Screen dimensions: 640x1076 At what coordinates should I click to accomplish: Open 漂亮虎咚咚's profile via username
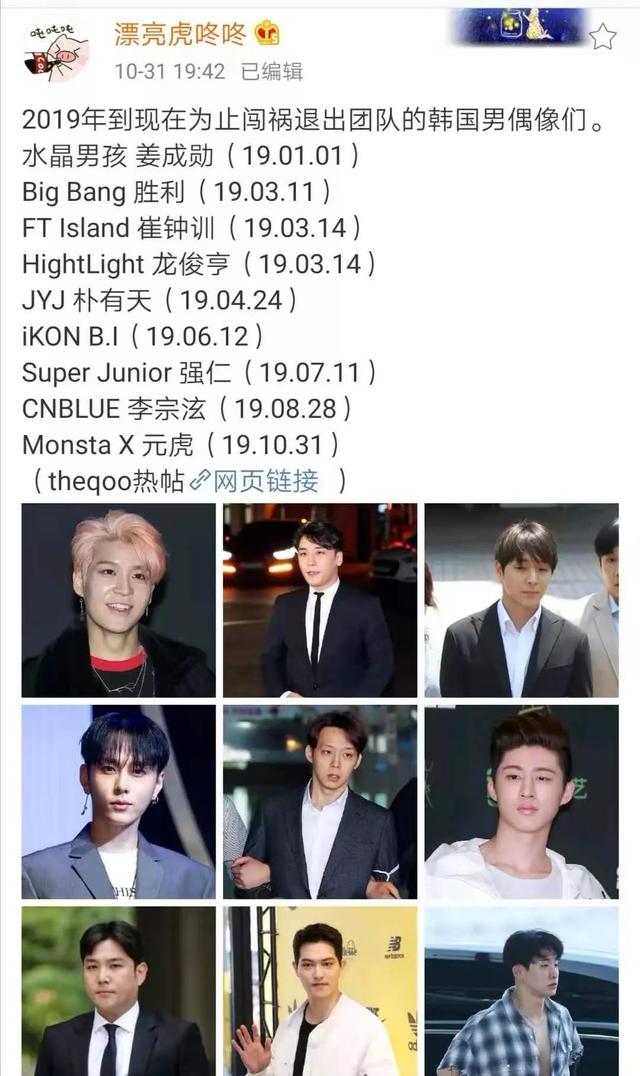[180, 34]
